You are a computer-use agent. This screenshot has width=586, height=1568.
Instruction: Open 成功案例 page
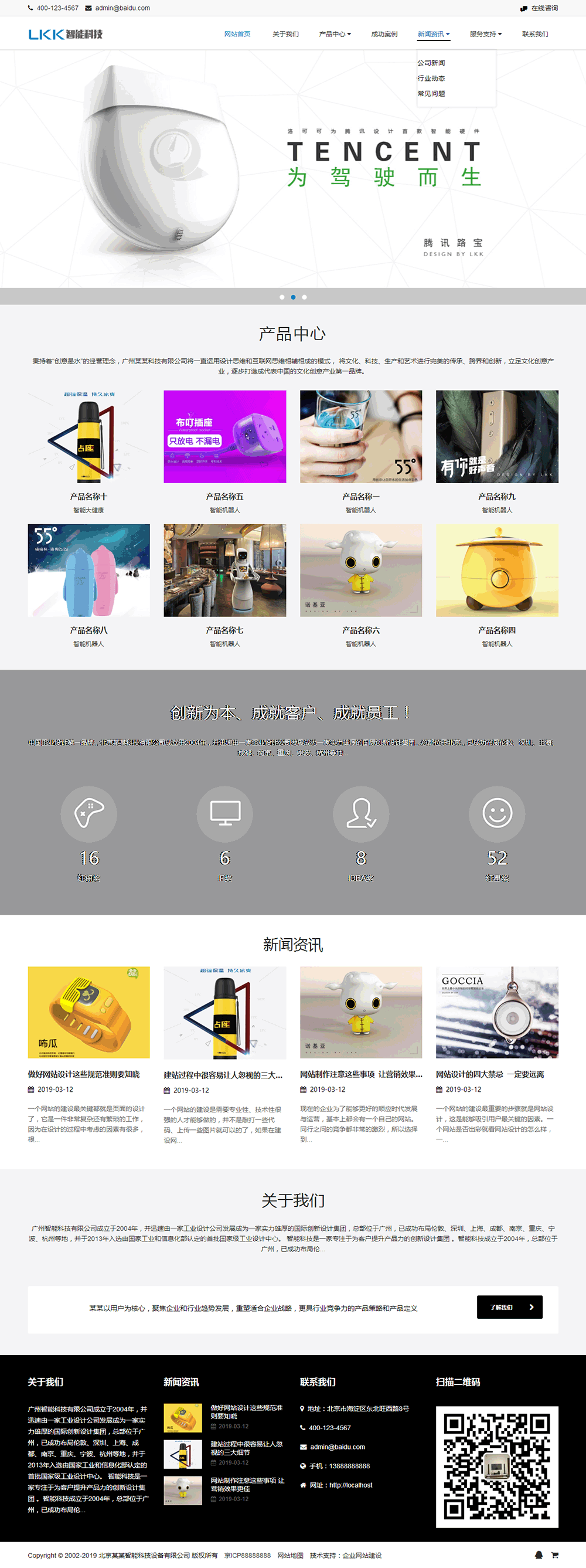pos(384,34)
